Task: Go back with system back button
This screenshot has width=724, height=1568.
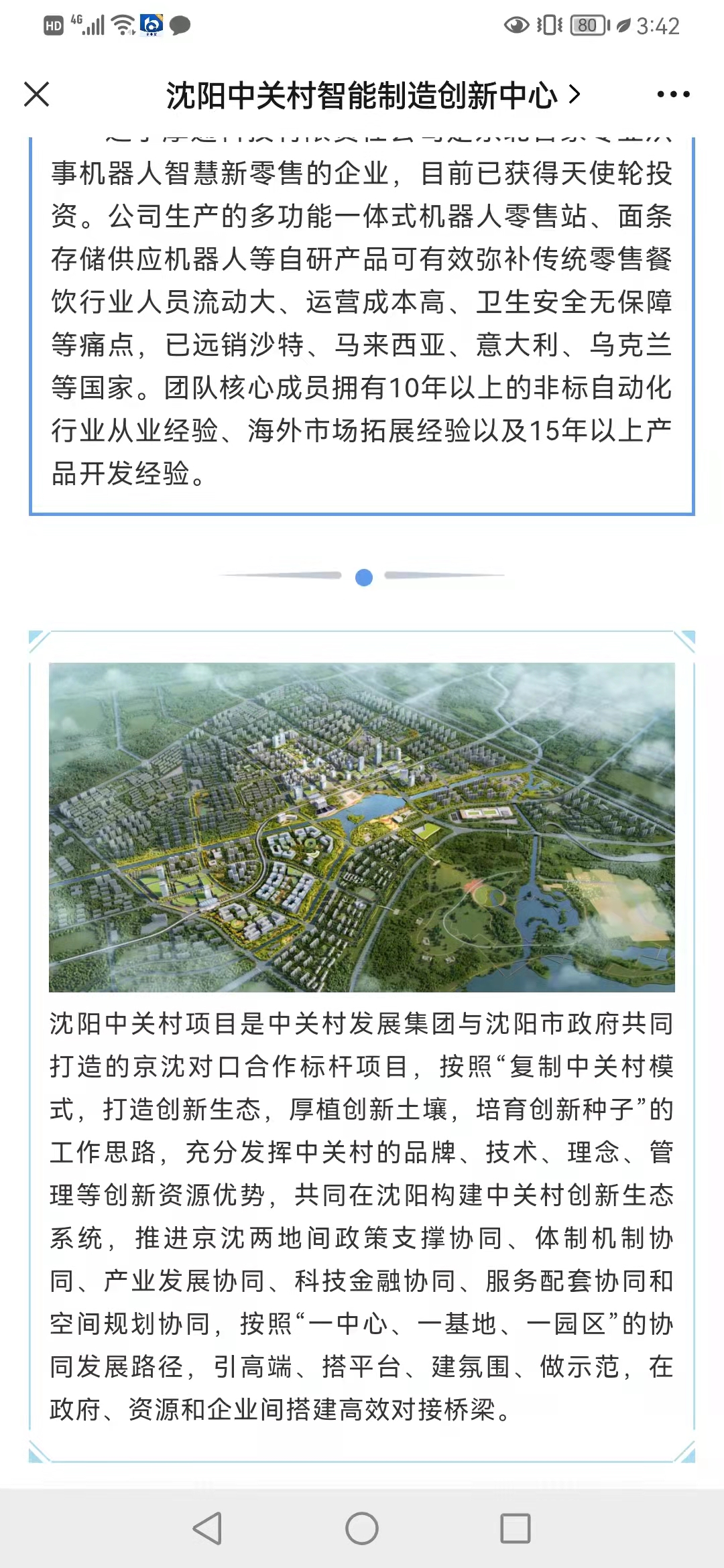Action: coord(208,1528)
